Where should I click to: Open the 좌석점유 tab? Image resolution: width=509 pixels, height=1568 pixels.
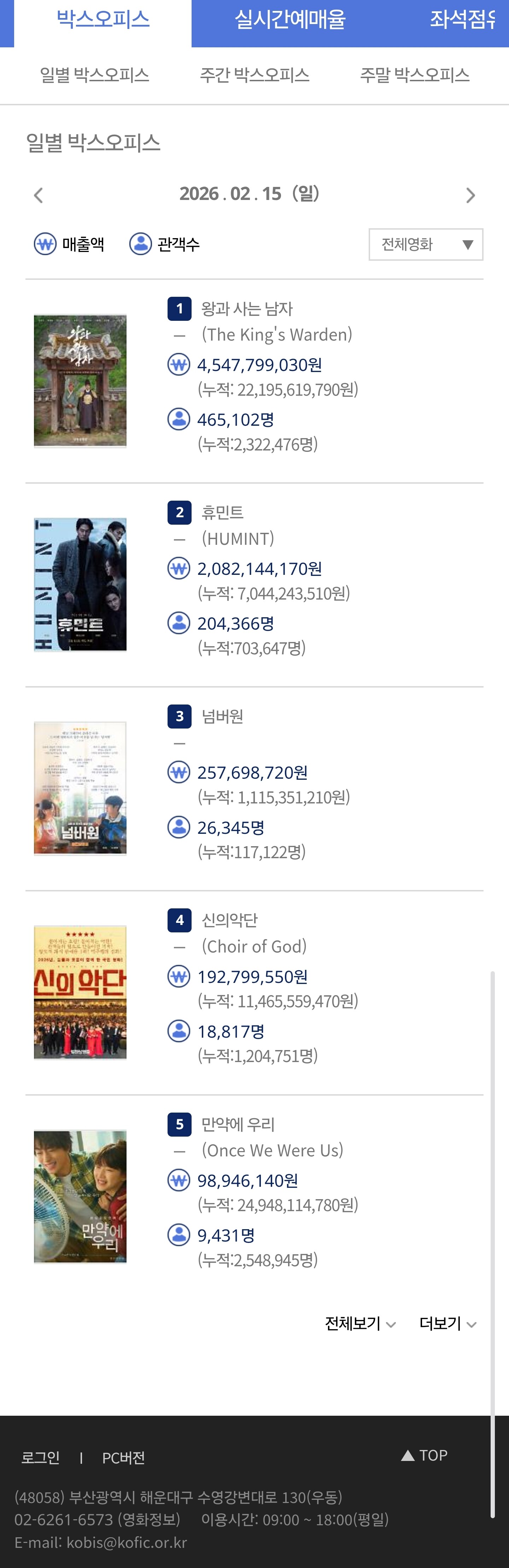coord(463,20)
